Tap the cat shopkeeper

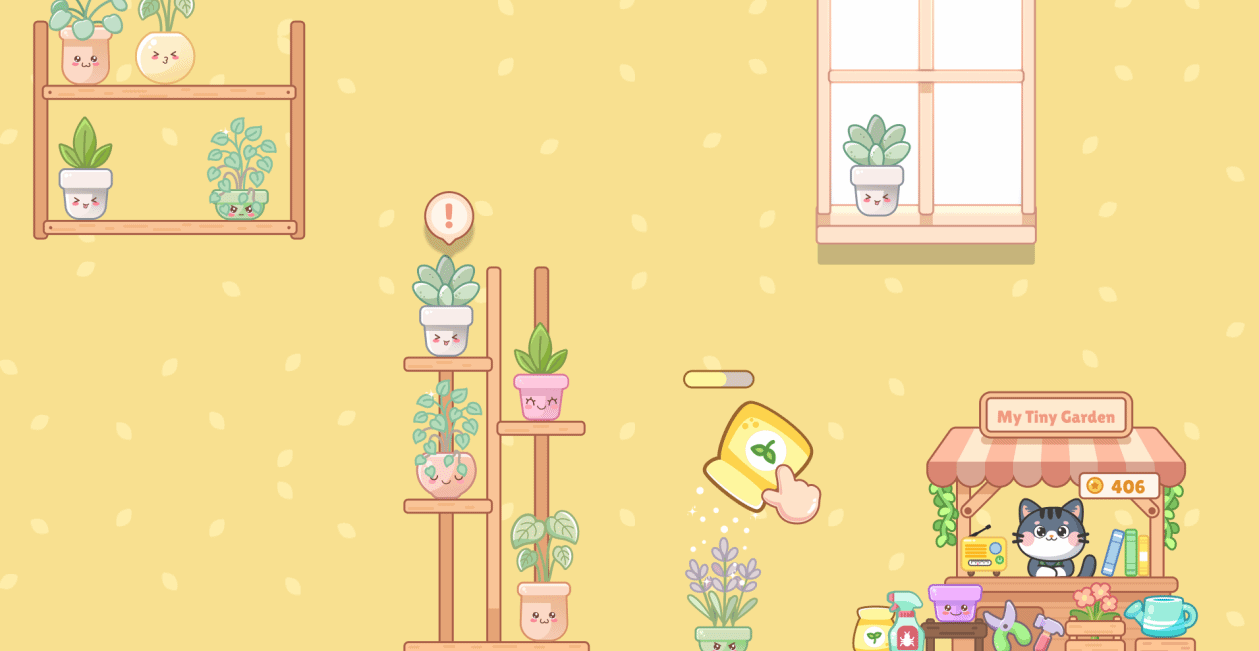(1050, 537)
